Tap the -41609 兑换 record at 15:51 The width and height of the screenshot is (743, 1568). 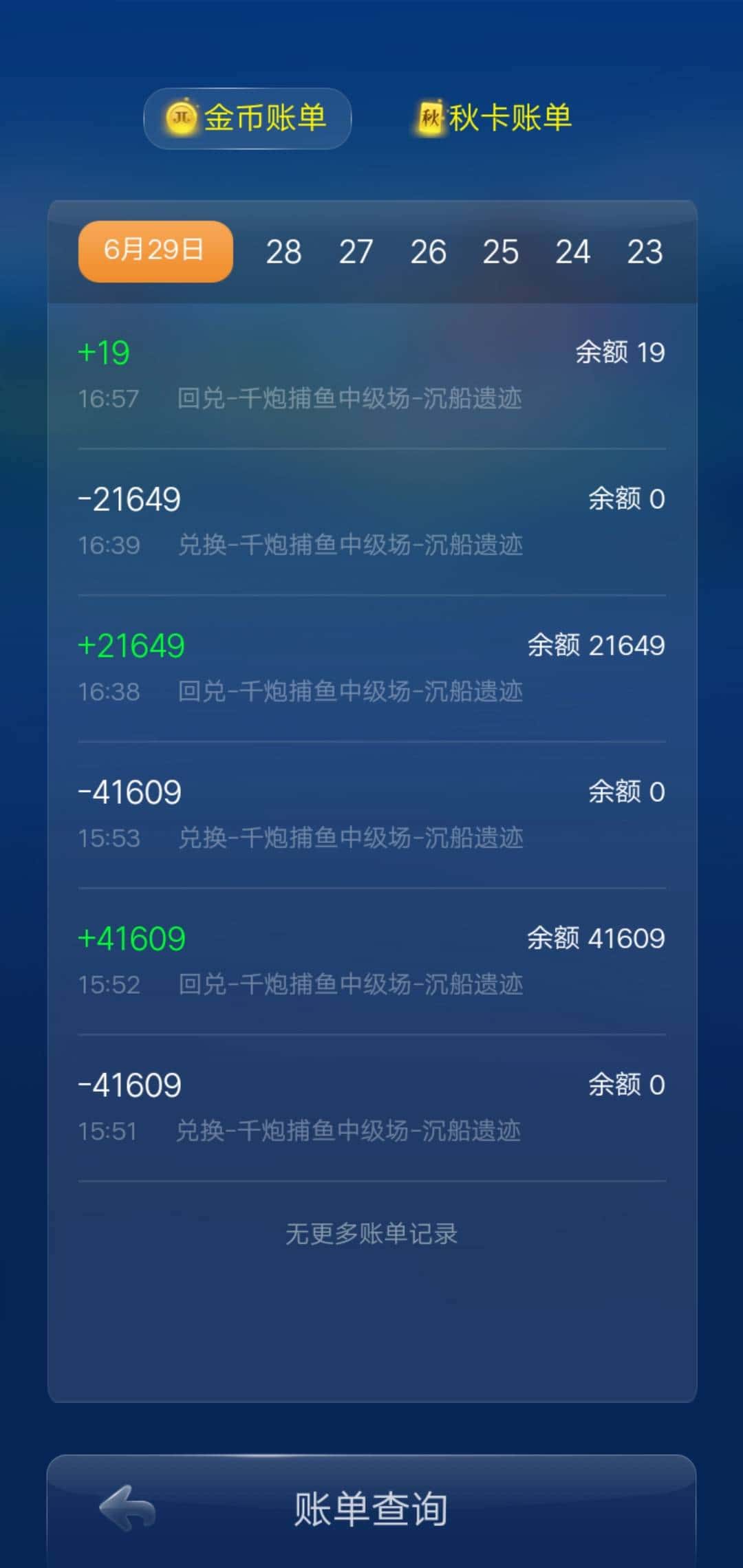[x=371, y=1106]
